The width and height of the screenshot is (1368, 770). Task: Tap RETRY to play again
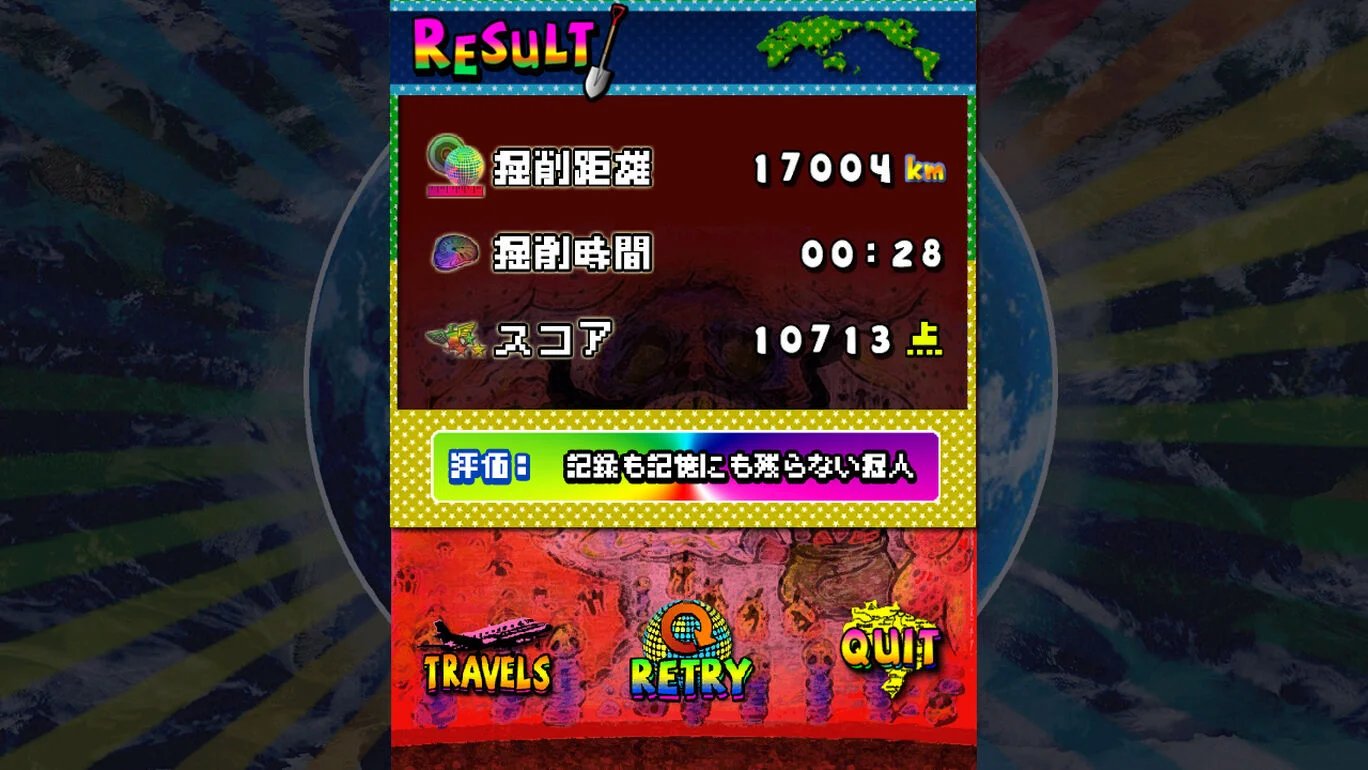(690, 655)
